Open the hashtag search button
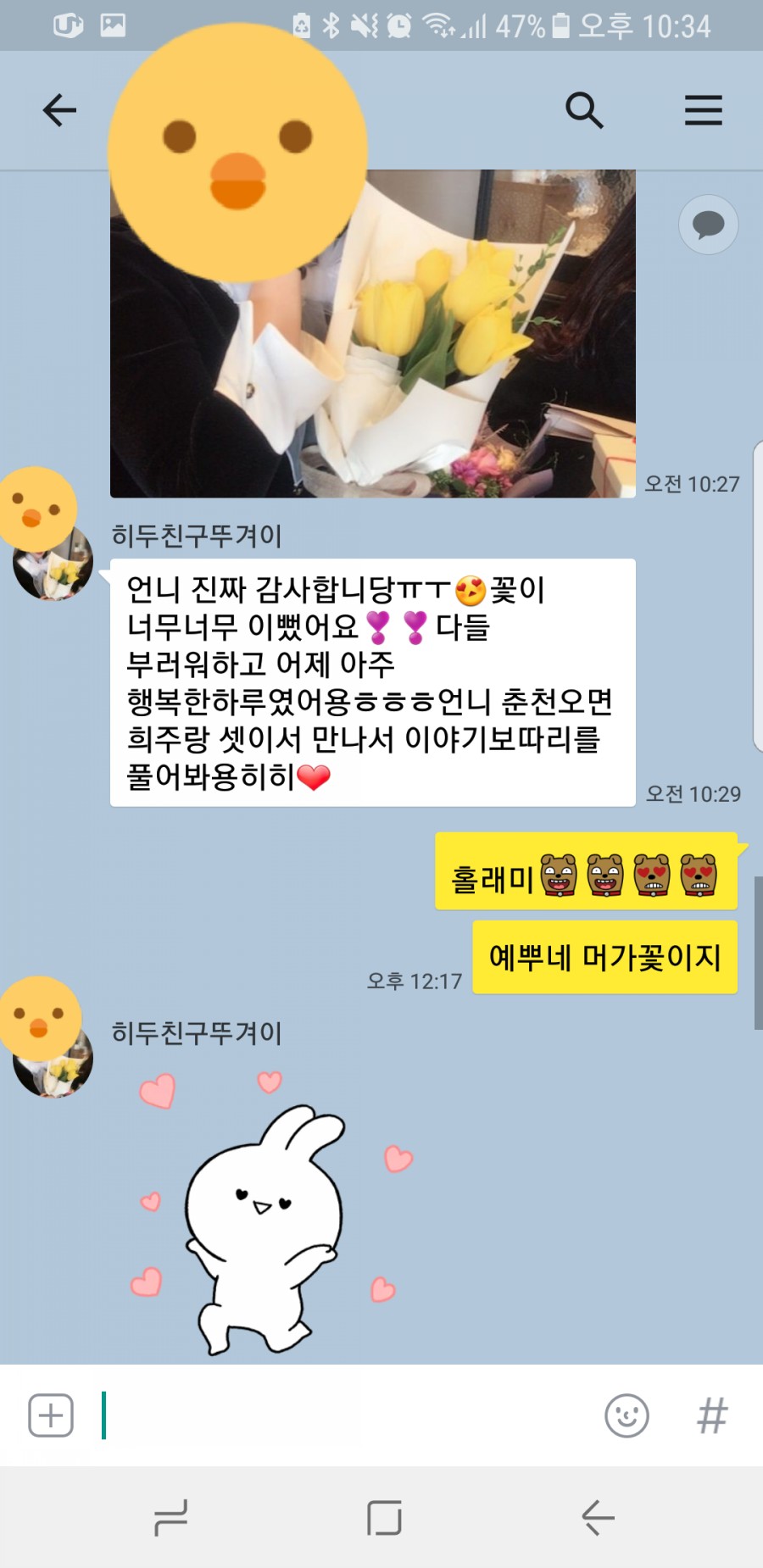Screen dimensions: 763x1568 coord(711,1415)
